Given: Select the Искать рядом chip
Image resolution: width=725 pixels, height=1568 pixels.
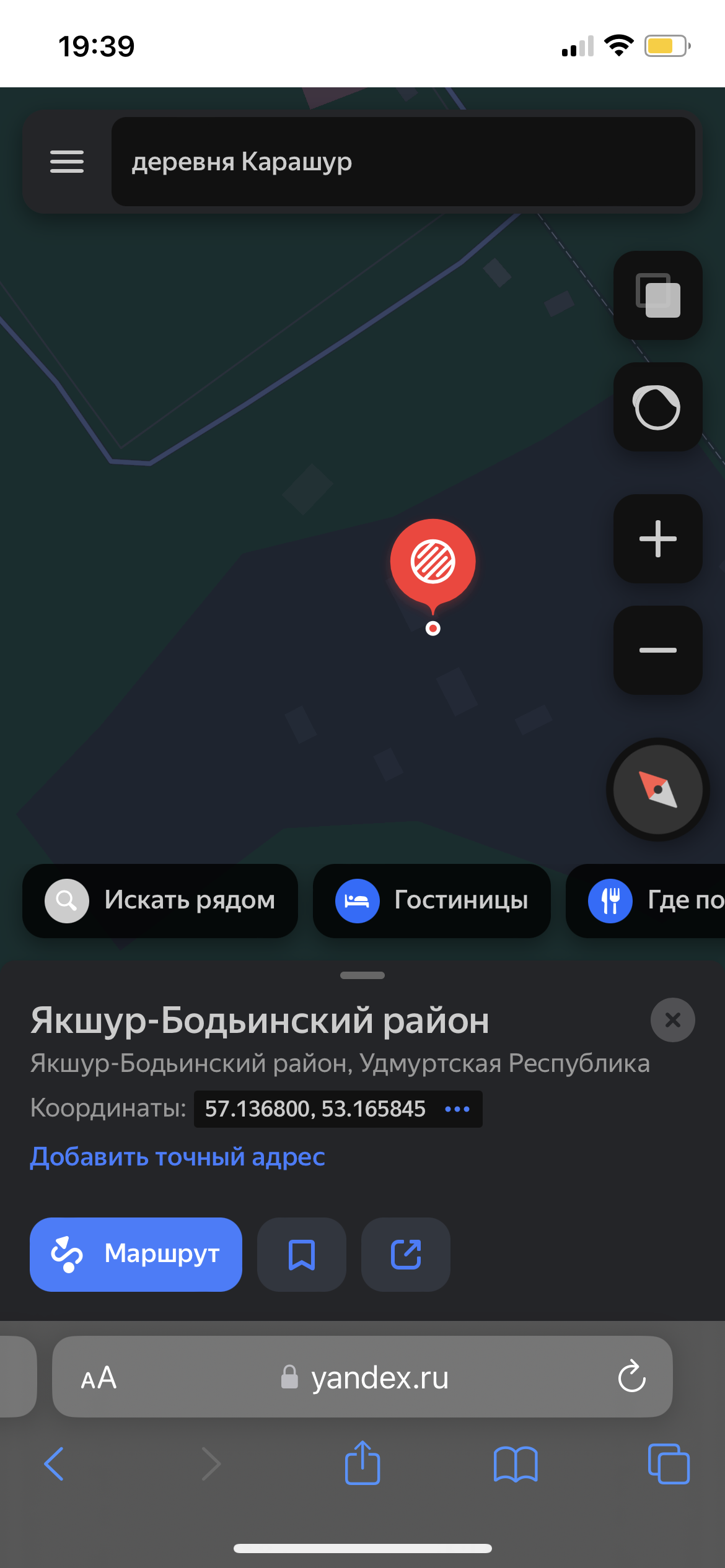Looking at the screenshot, I should [160, 900].
